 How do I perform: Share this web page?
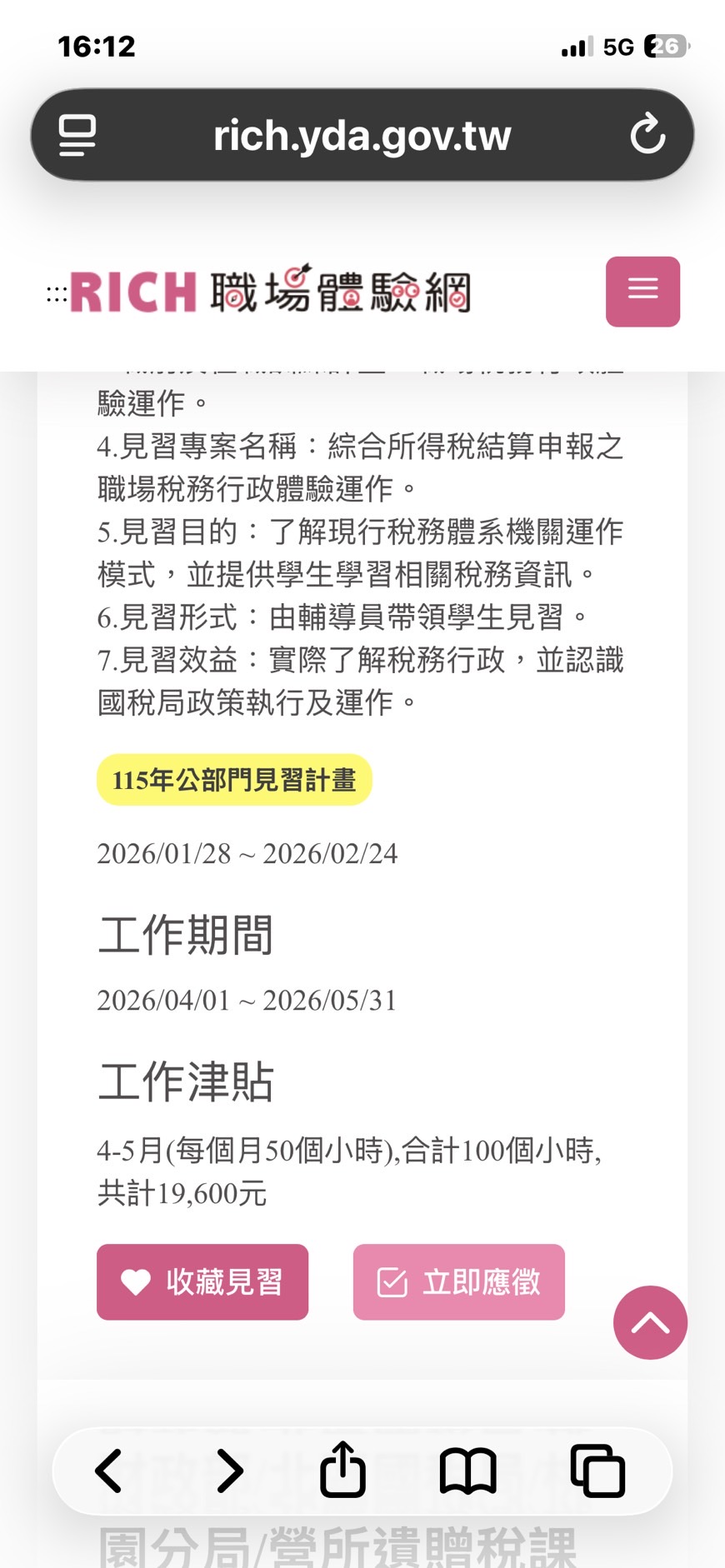pyautogui.click(x=342, y=1471)
